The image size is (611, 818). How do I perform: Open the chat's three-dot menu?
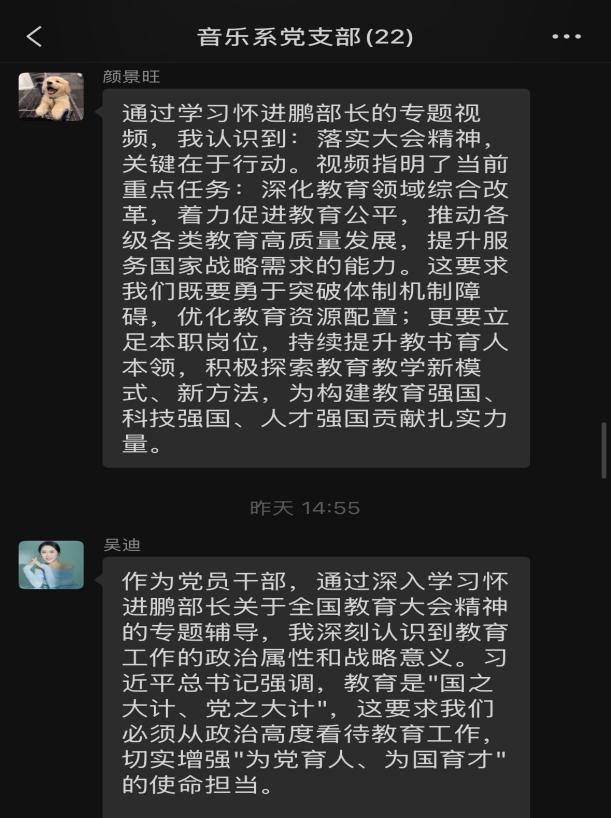coord(566,37)
